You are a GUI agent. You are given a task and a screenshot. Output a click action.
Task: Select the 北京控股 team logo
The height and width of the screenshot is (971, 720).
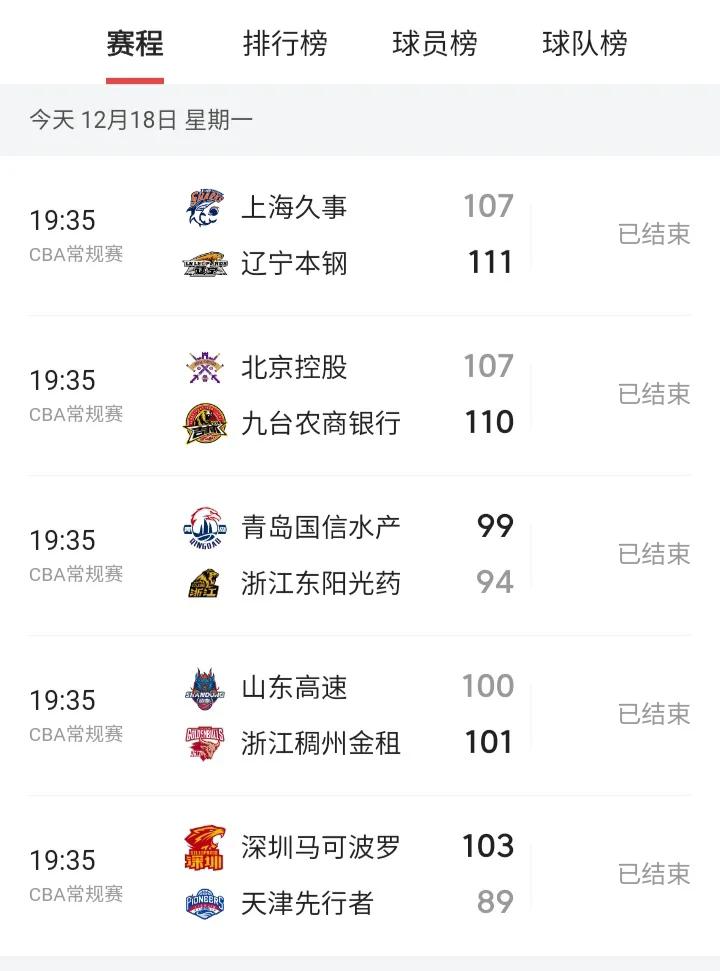[204, 367]
